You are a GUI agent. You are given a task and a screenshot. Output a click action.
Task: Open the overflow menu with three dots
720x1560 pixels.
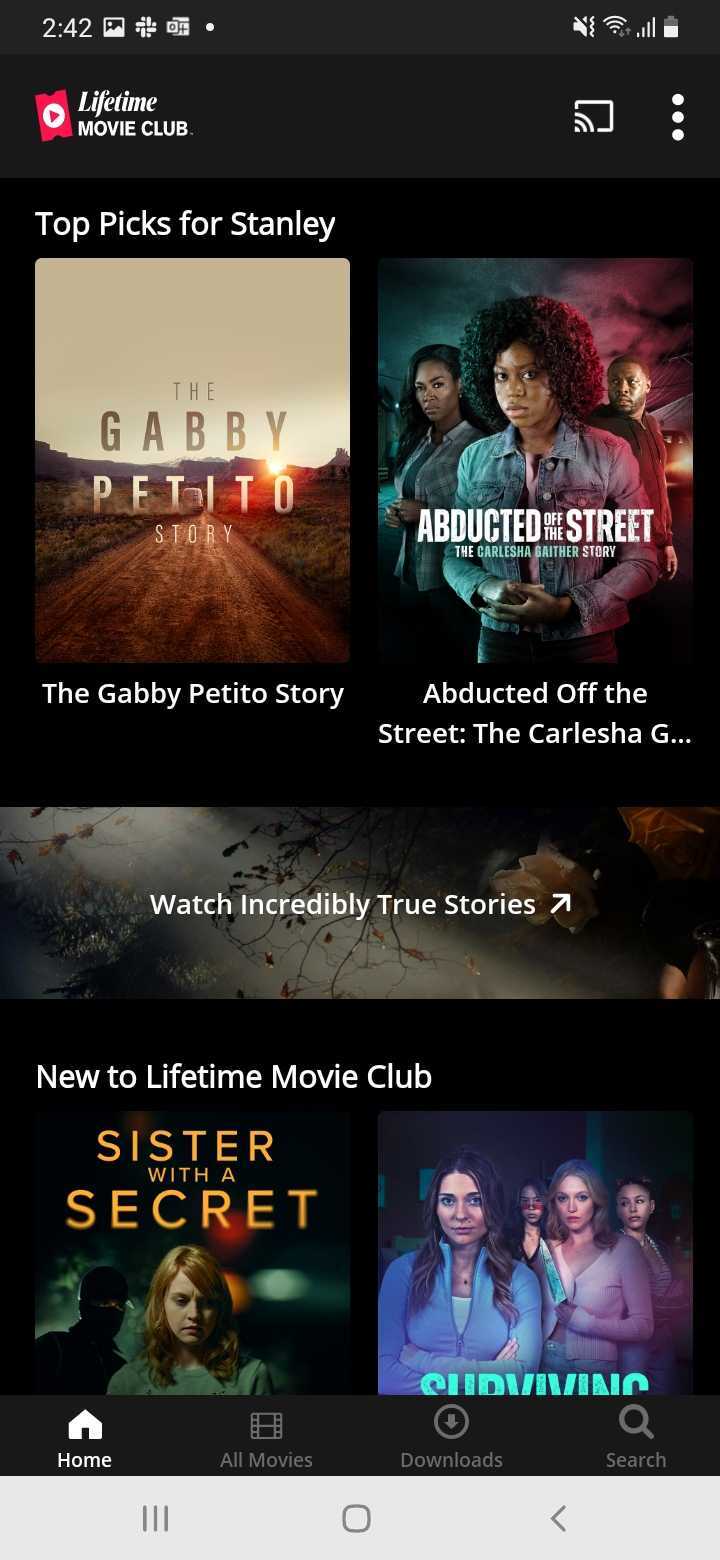coord(678,116)
